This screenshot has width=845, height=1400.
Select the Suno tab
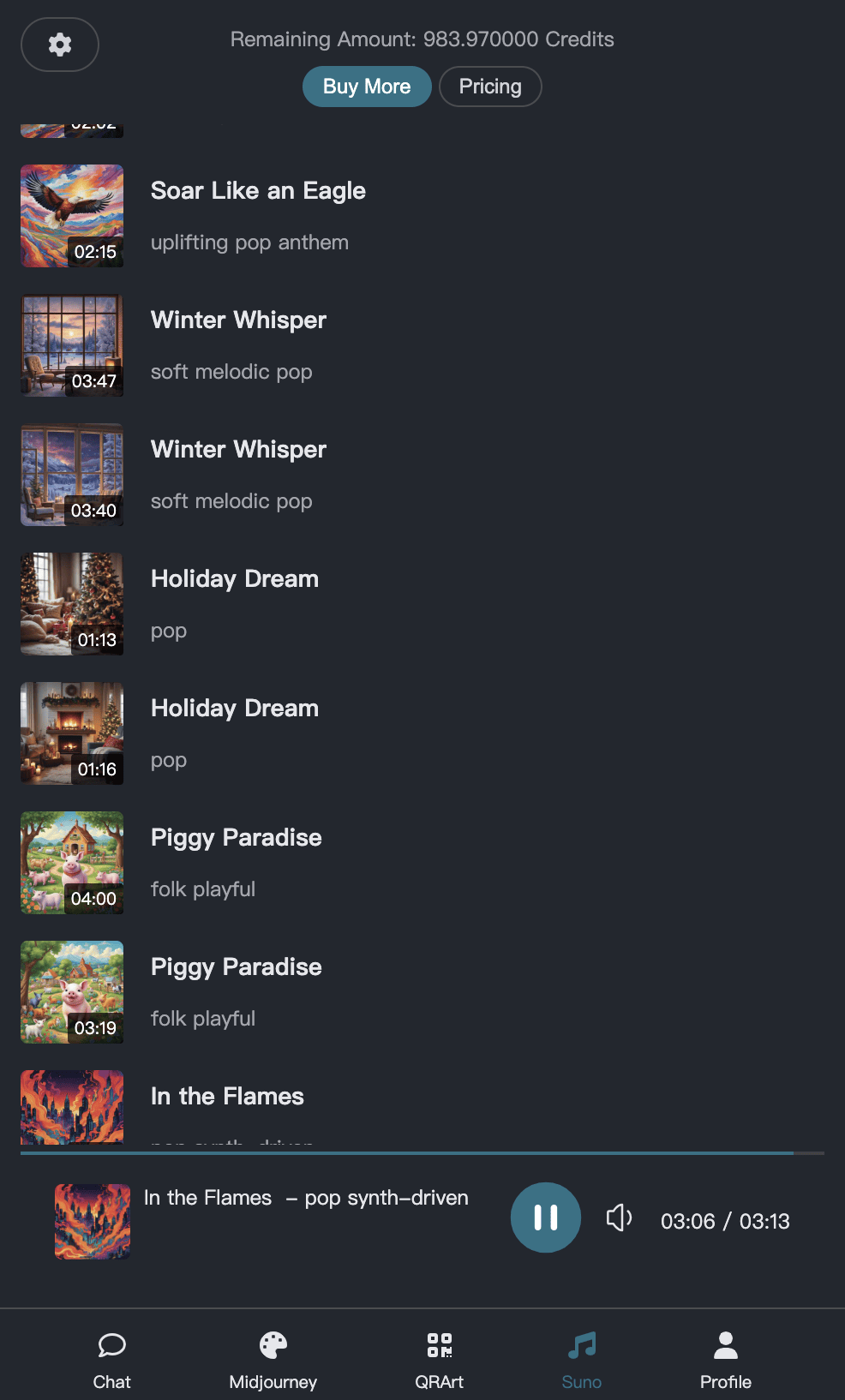[x=582, y=1359]
